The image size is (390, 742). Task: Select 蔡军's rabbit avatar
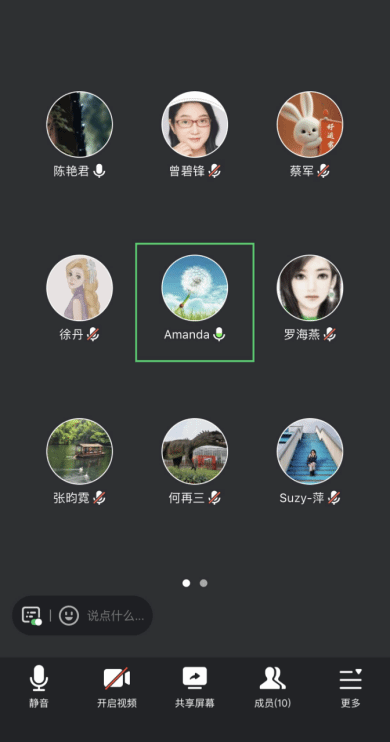[x=310, y=124]
